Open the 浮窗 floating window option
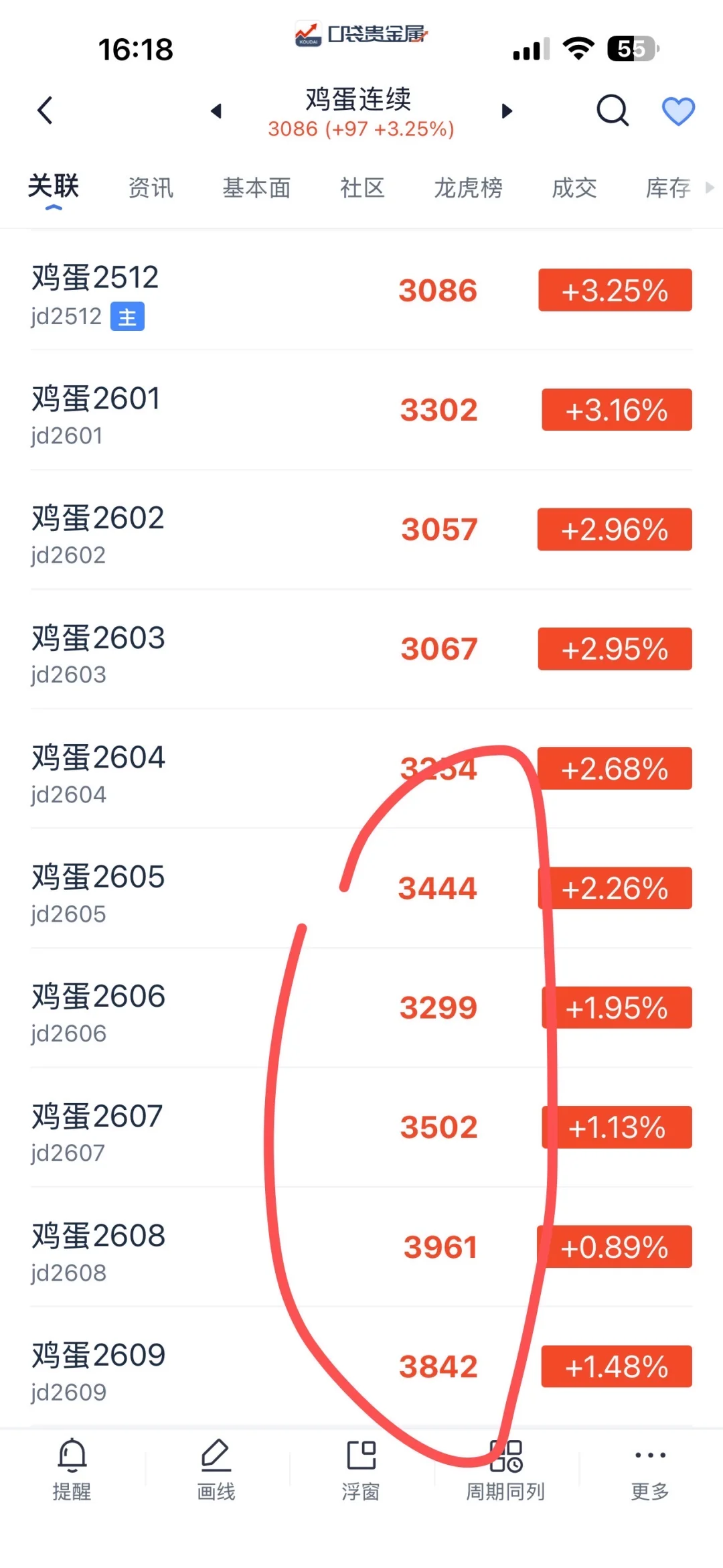Viewport: 723px width, 1568px height. tap(361, 1468)
